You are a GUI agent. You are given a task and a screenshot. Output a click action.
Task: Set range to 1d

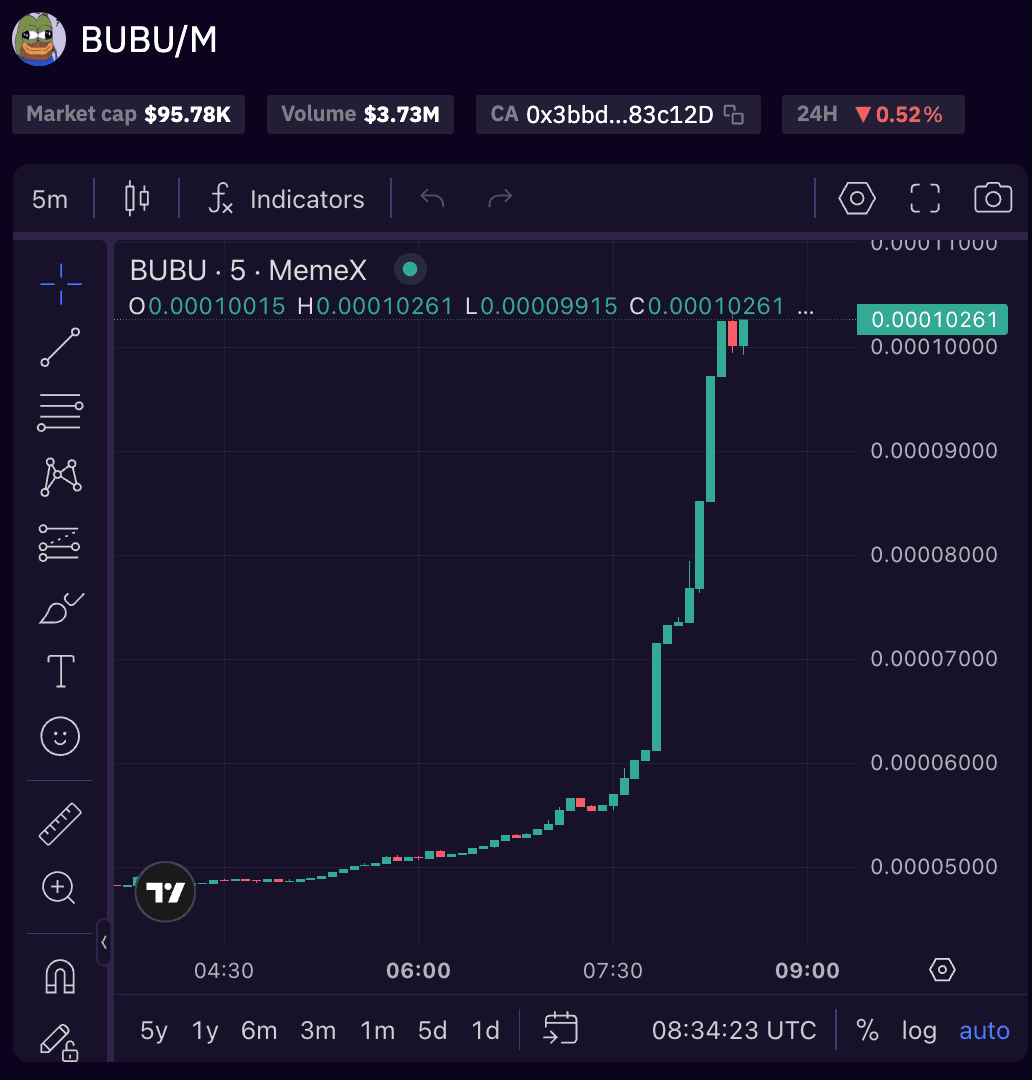pyautogui.click(x=485, y=1030)
